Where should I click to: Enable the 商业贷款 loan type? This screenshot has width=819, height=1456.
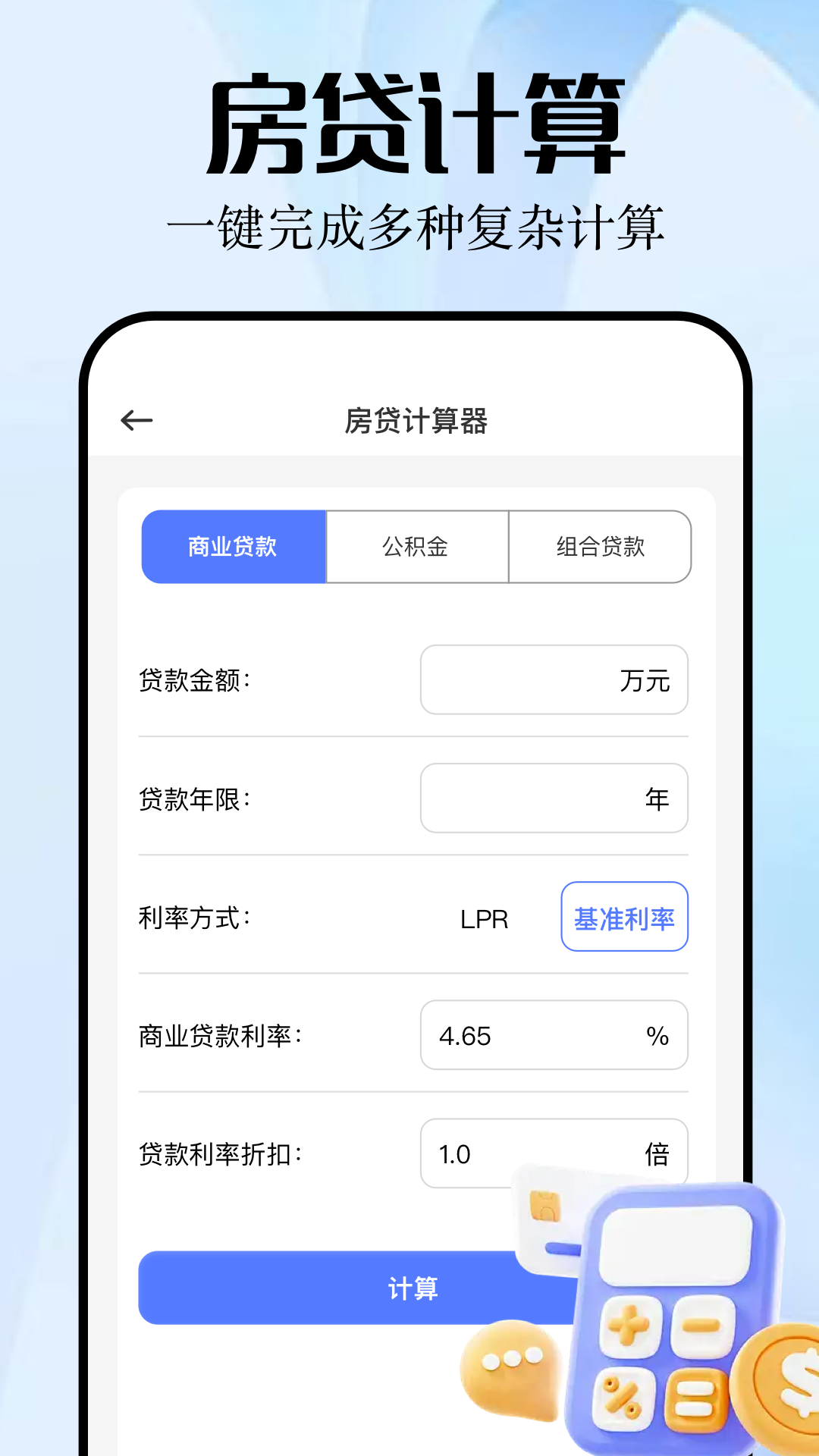(x=234, y=547)
